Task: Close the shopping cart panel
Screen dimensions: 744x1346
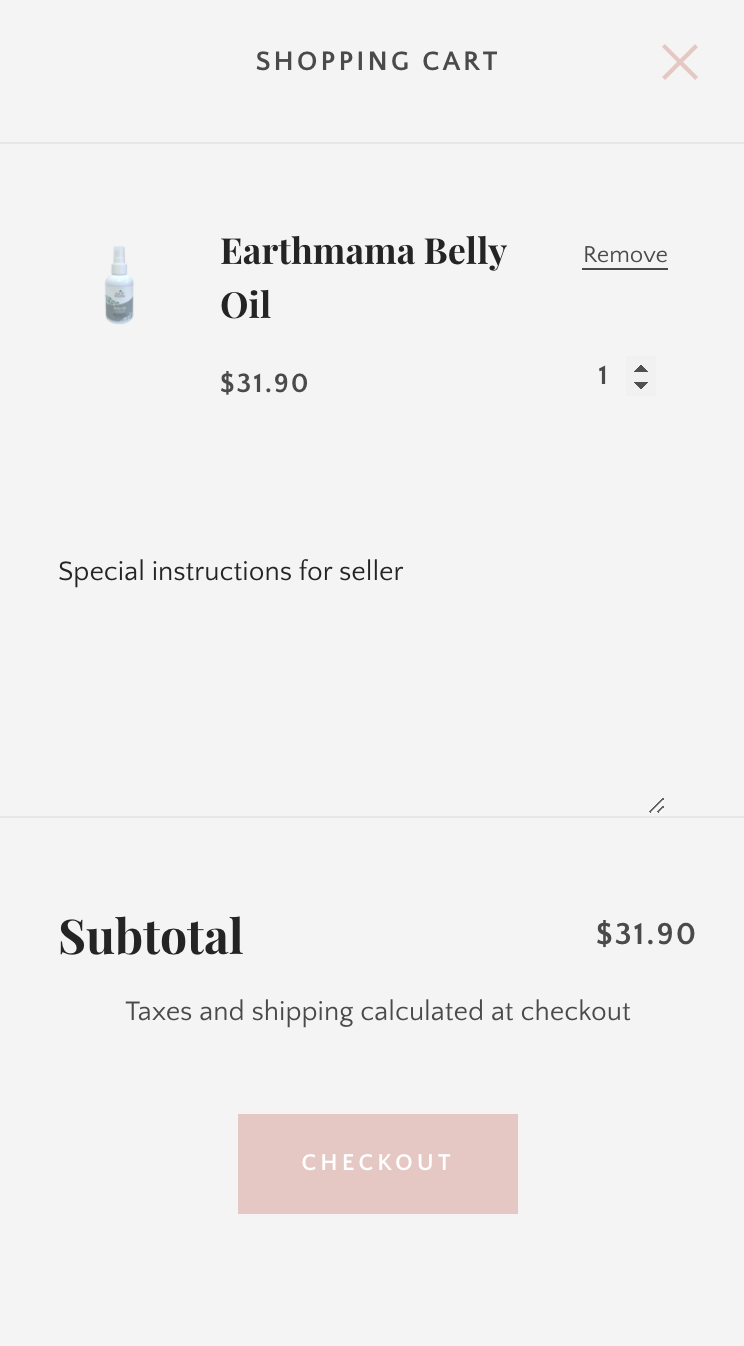Action: click(680, 62)
